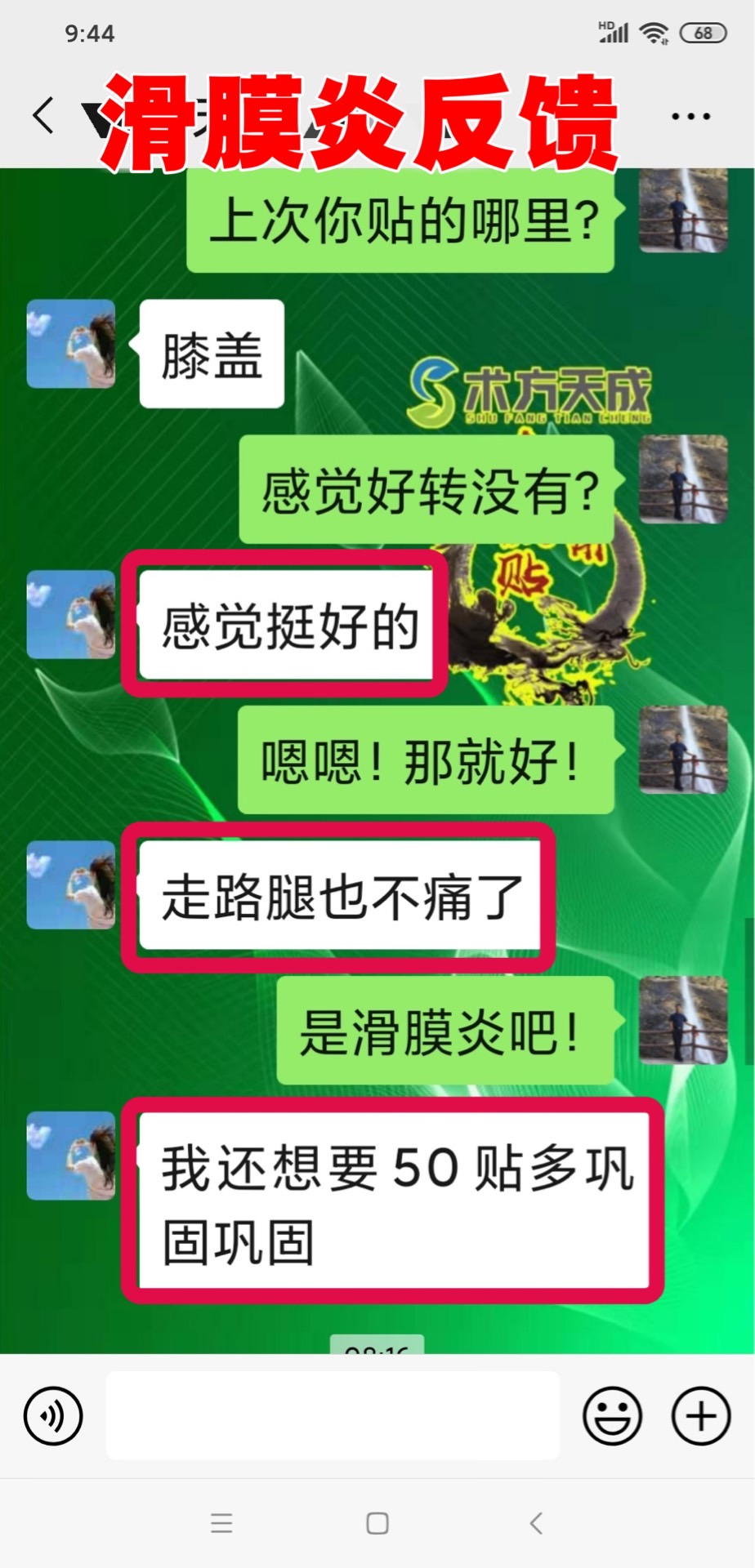Switch to voice message input
This screenshot has height=1568, width=755.
point(53,1416)
